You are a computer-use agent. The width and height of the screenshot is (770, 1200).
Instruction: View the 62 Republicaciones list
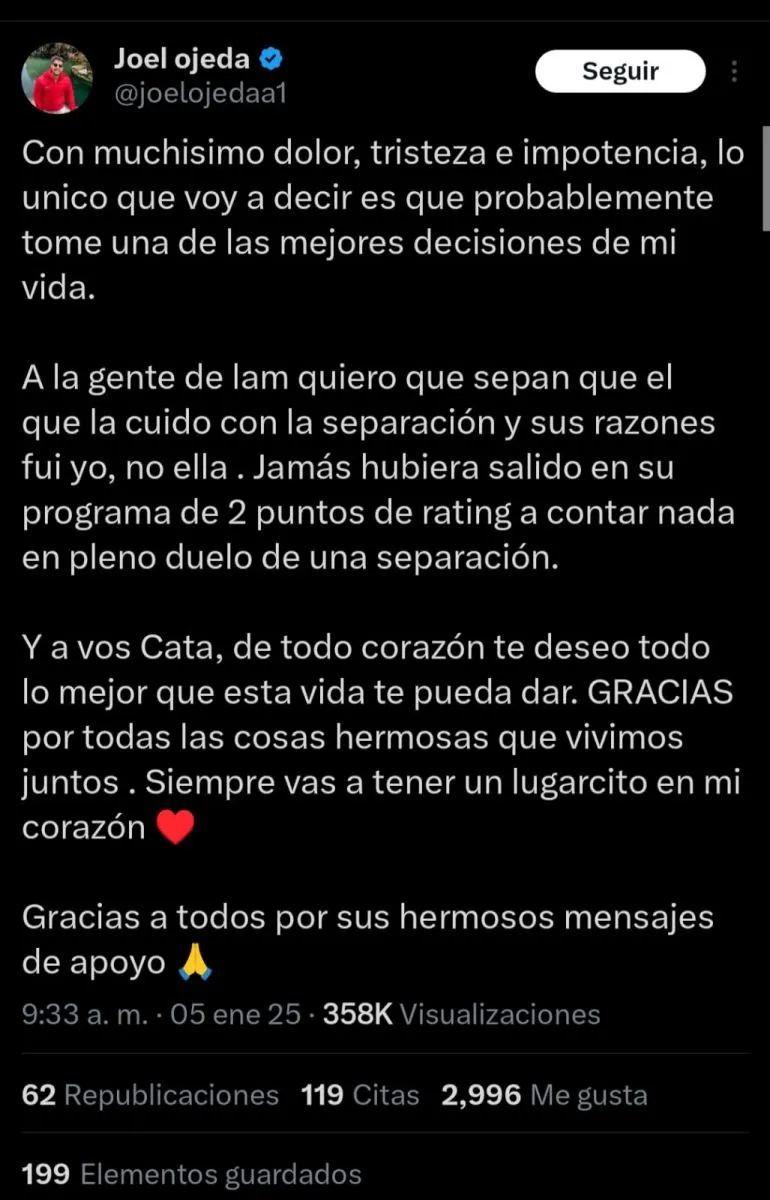tap(150, 1095)
